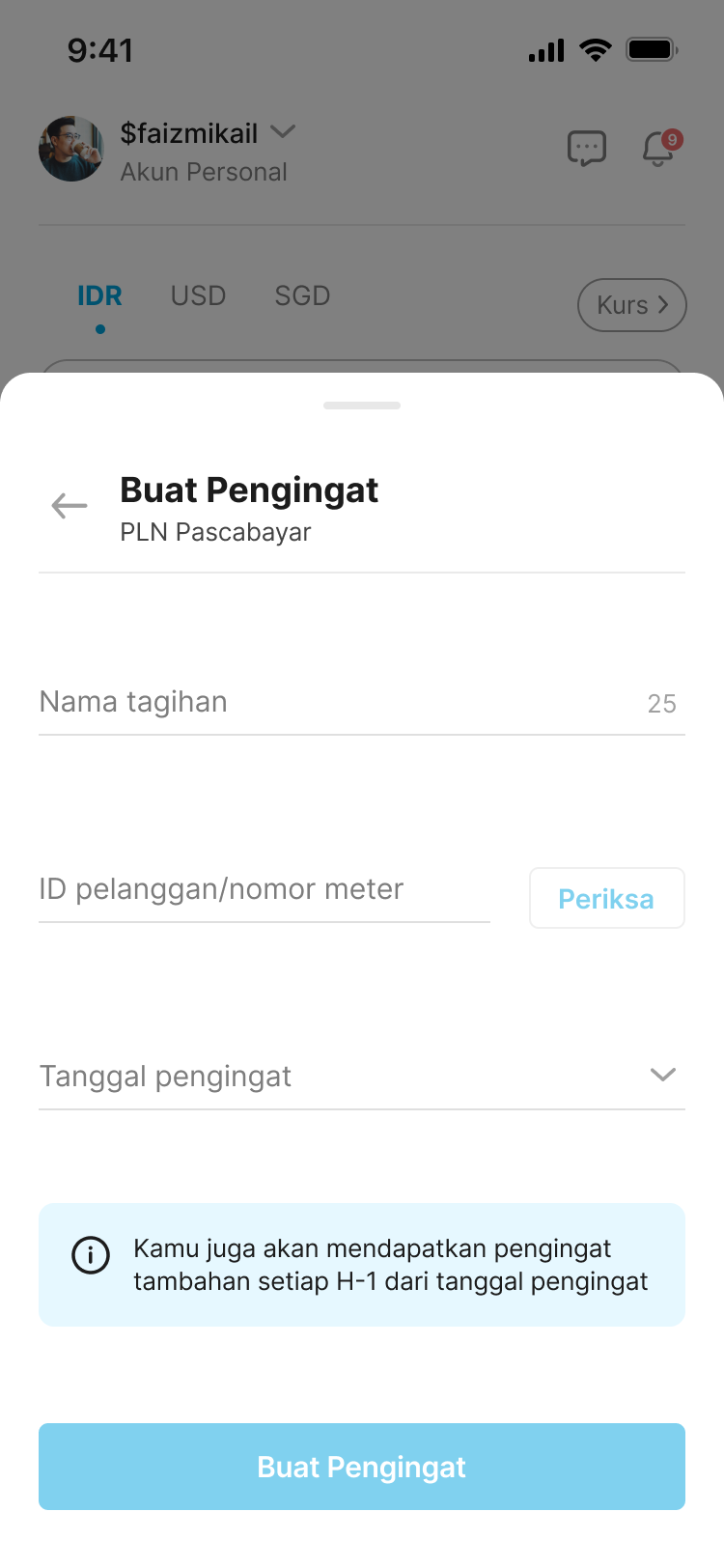Open the notification bell with badge
The height and width of the screenshot is (1568, 724).
coord(657,152)
